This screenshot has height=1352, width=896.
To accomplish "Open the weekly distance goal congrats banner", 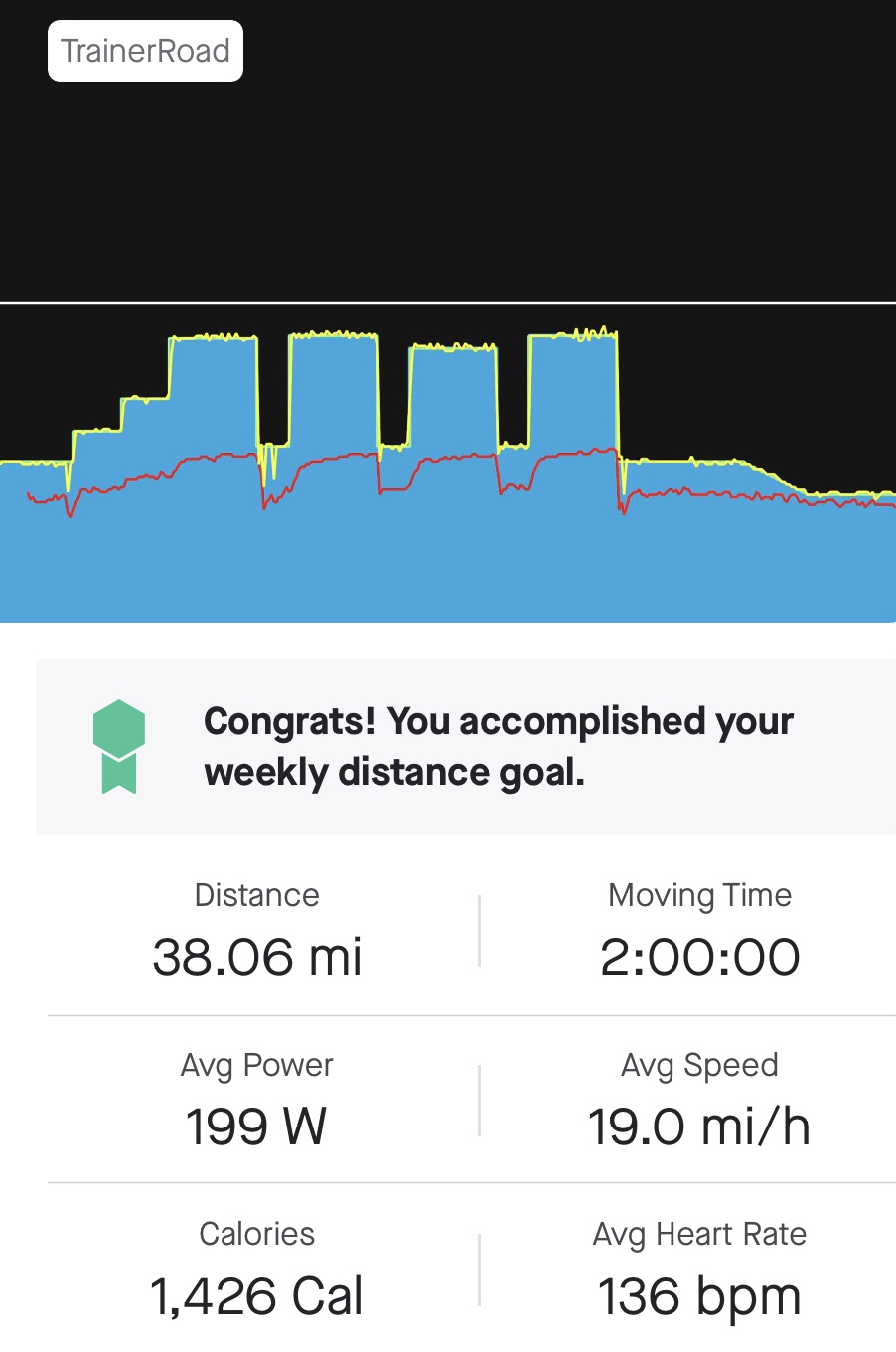I will [466, 746].
